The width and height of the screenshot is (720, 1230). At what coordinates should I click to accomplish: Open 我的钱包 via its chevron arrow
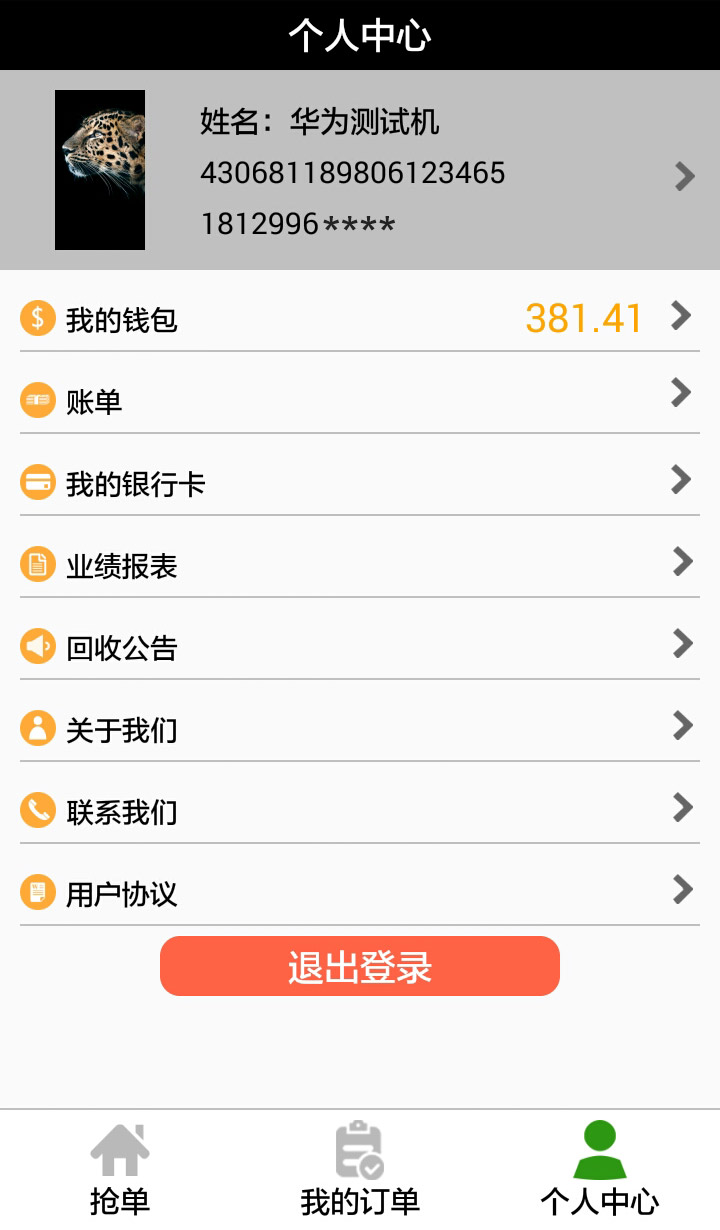(682, 316)
